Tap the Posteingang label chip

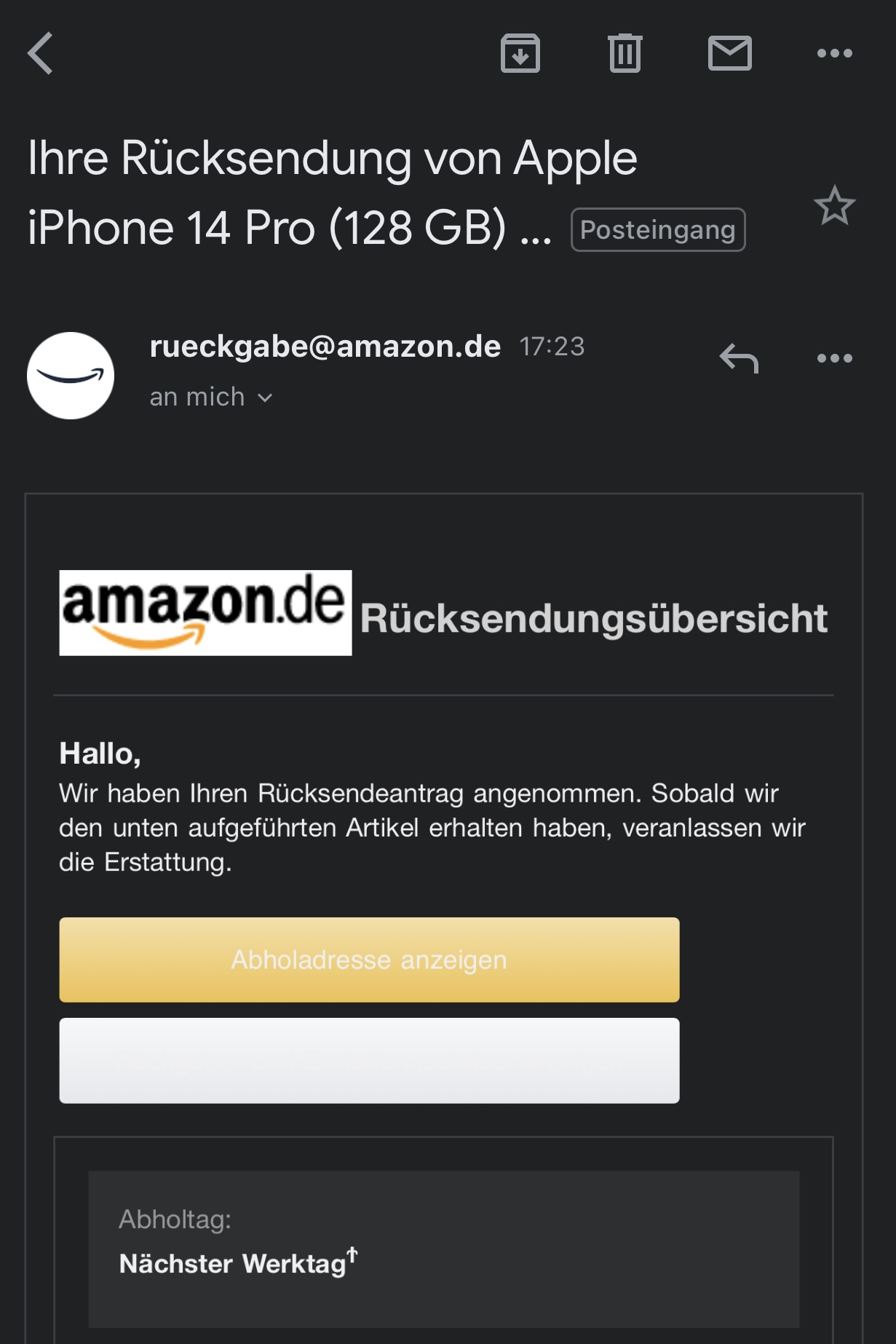[x=657, y=230]
